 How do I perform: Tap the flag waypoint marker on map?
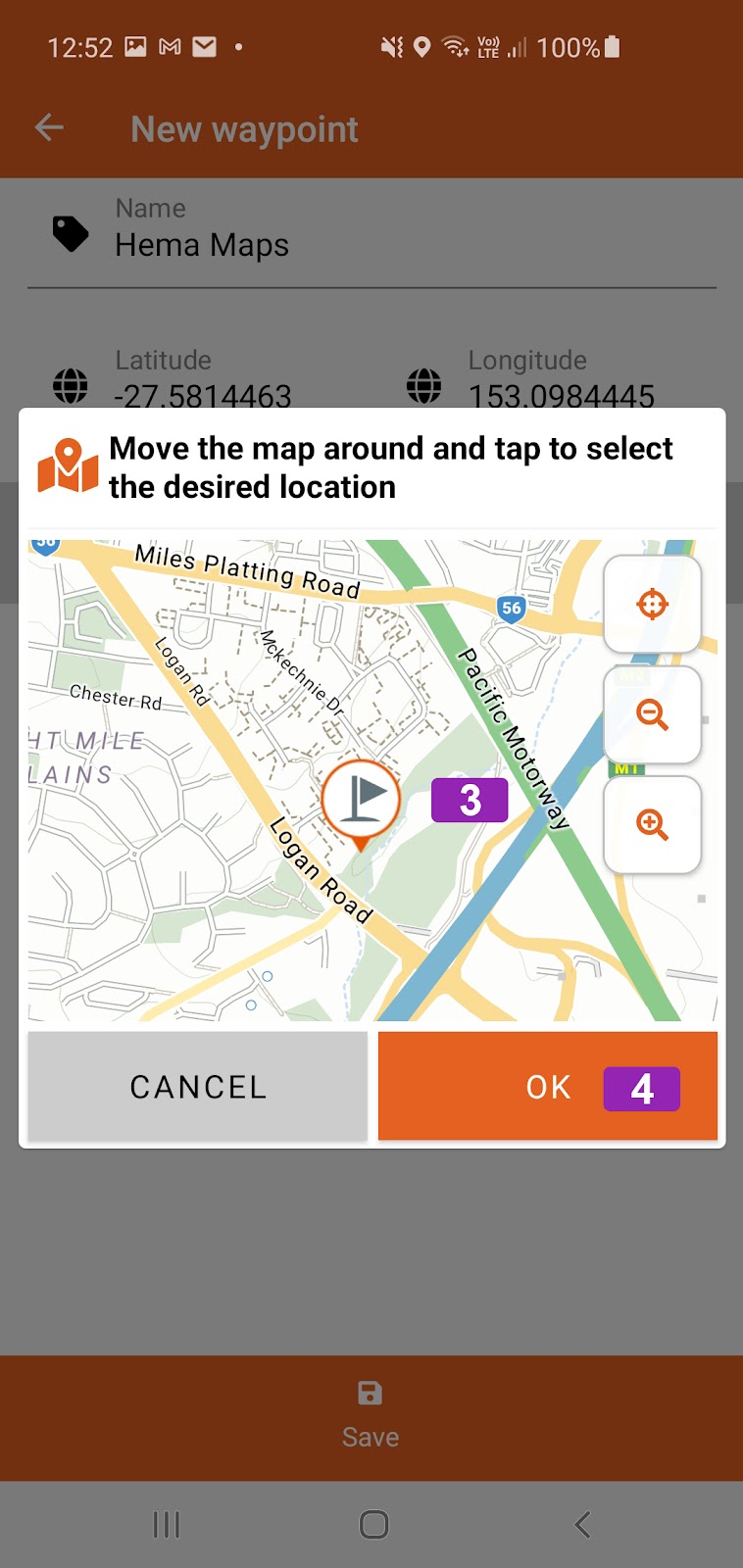pyautogui.click(x=361, y=800)
